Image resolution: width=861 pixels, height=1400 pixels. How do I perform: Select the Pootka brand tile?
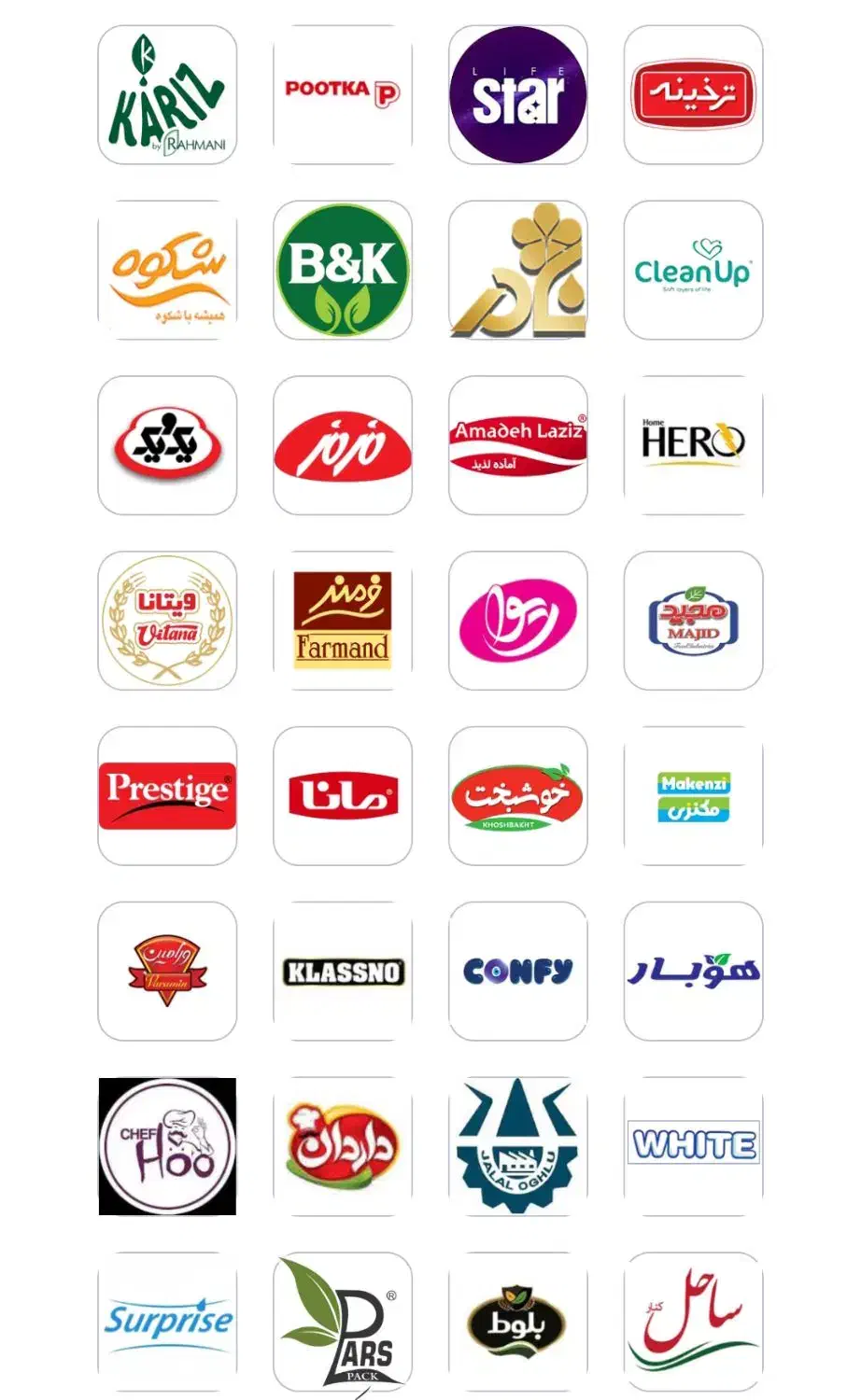[x=343, y=95]
